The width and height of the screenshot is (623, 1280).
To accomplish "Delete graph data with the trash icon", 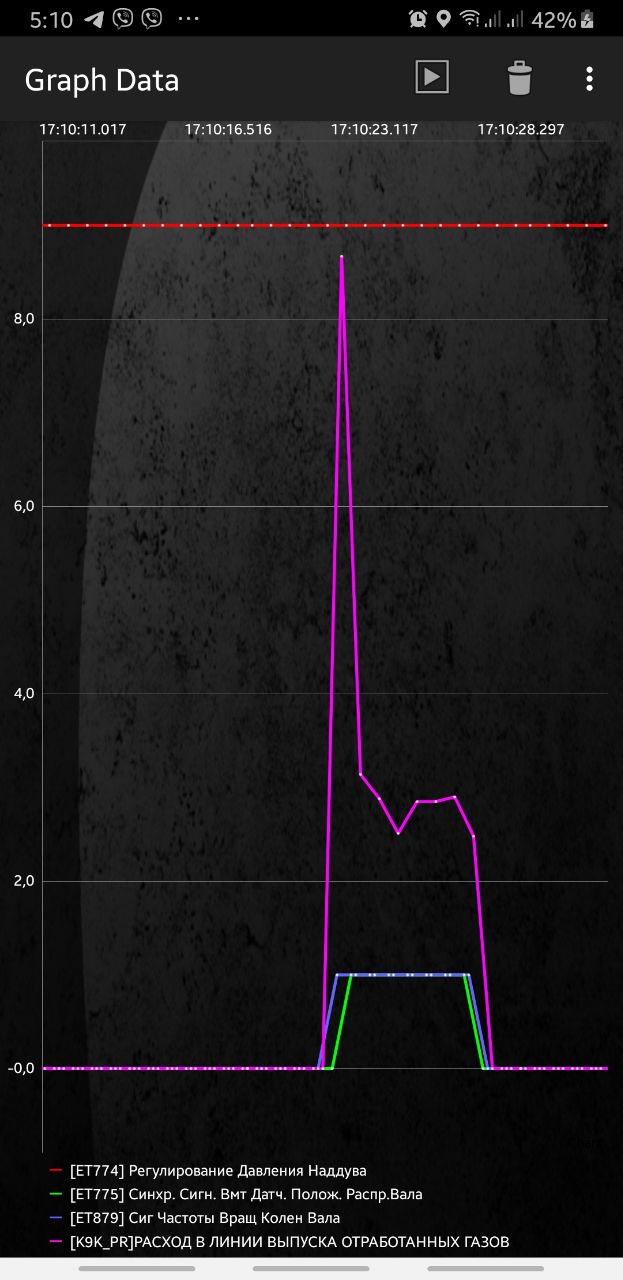I will (519, 78).
